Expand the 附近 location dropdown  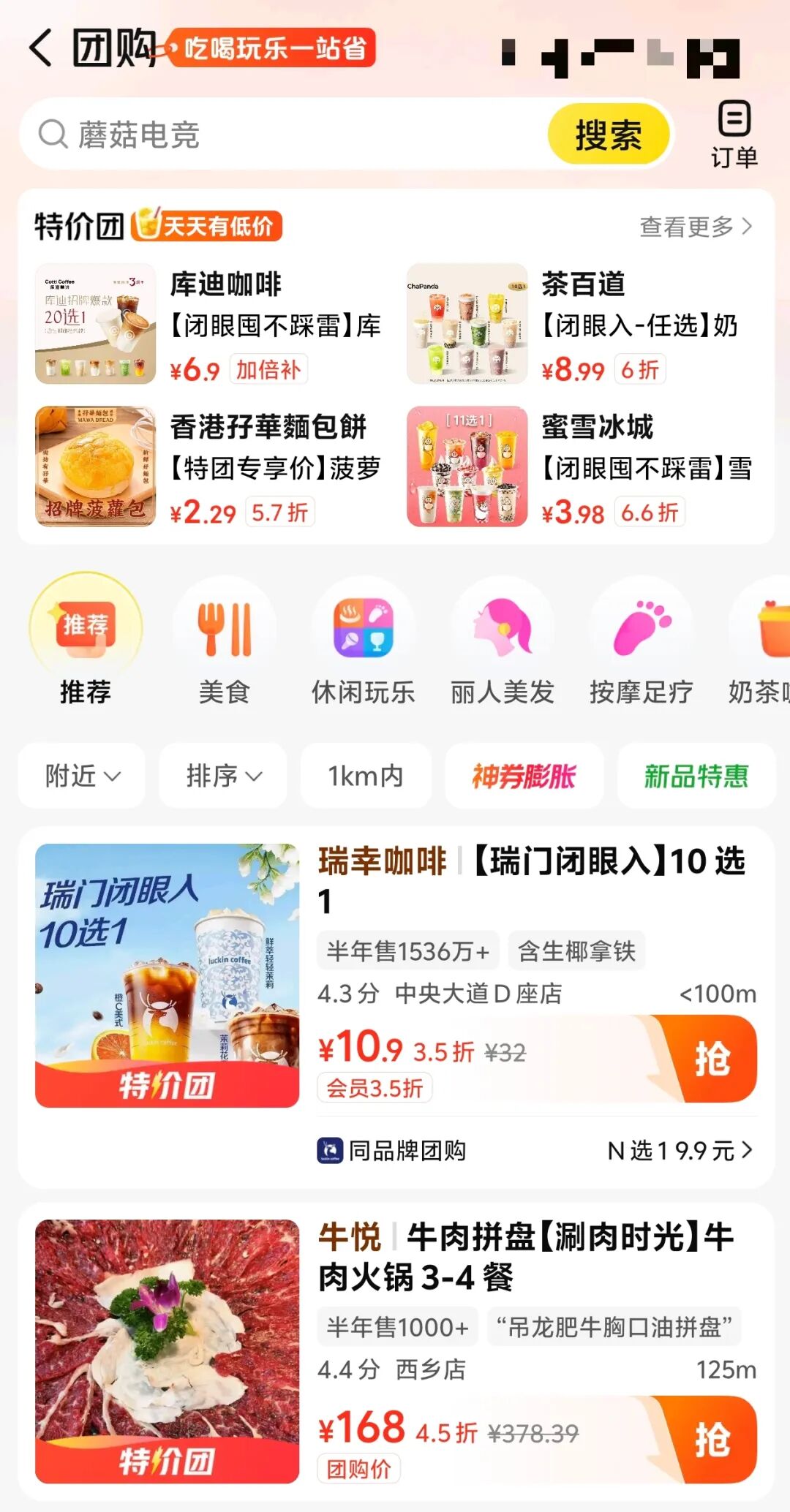pos(82,776)
